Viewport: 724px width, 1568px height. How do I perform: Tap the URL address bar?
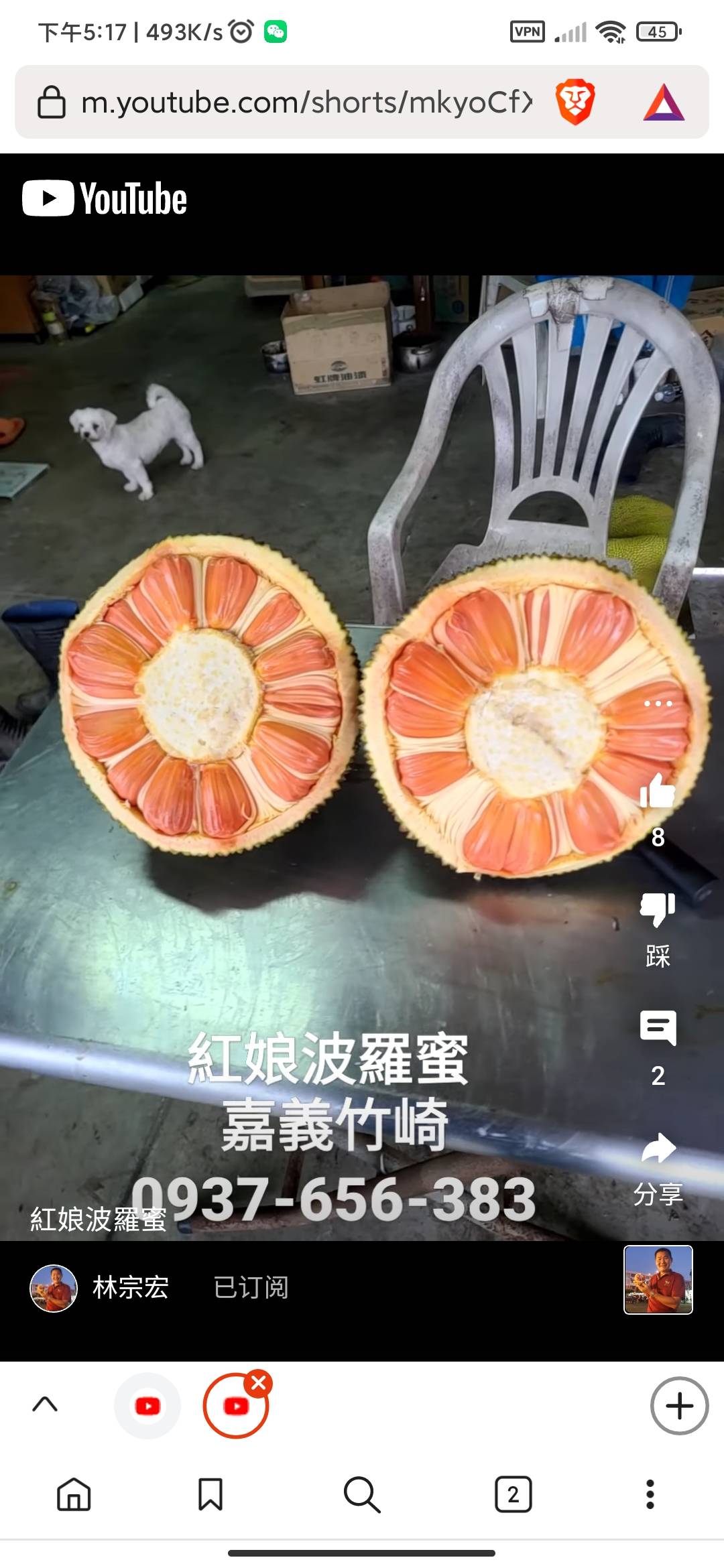pos(306,102)
